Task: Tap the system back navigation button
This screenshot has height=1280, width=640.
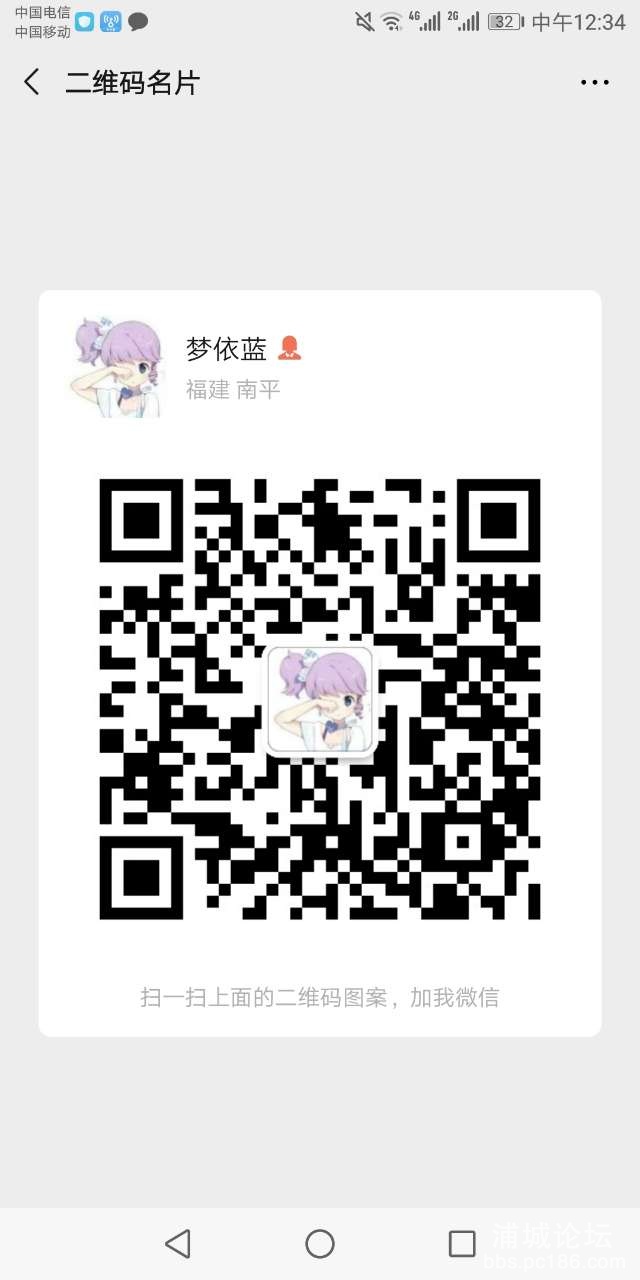Action: click(178, 1243)
